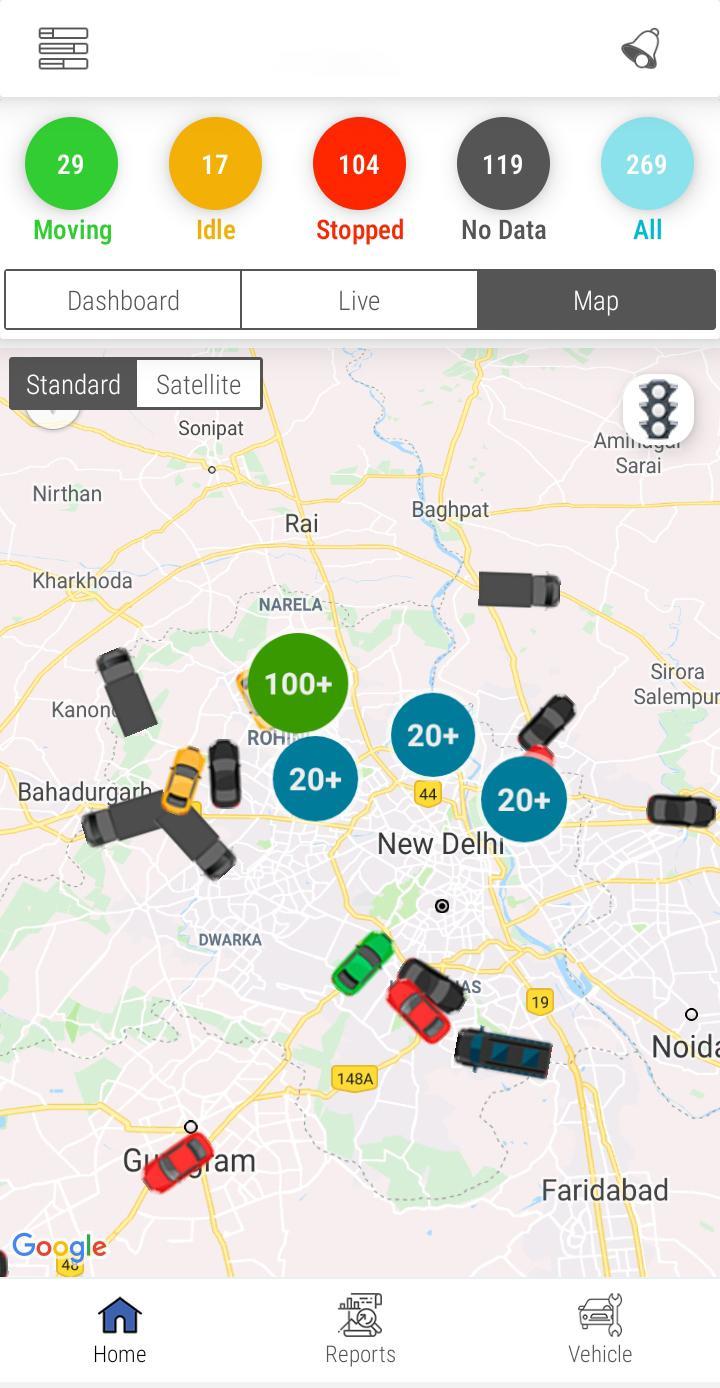Tap the green car marker near Dwarka
The image size is (720, 1388).
pyautogui.click(x=362, y=963)
